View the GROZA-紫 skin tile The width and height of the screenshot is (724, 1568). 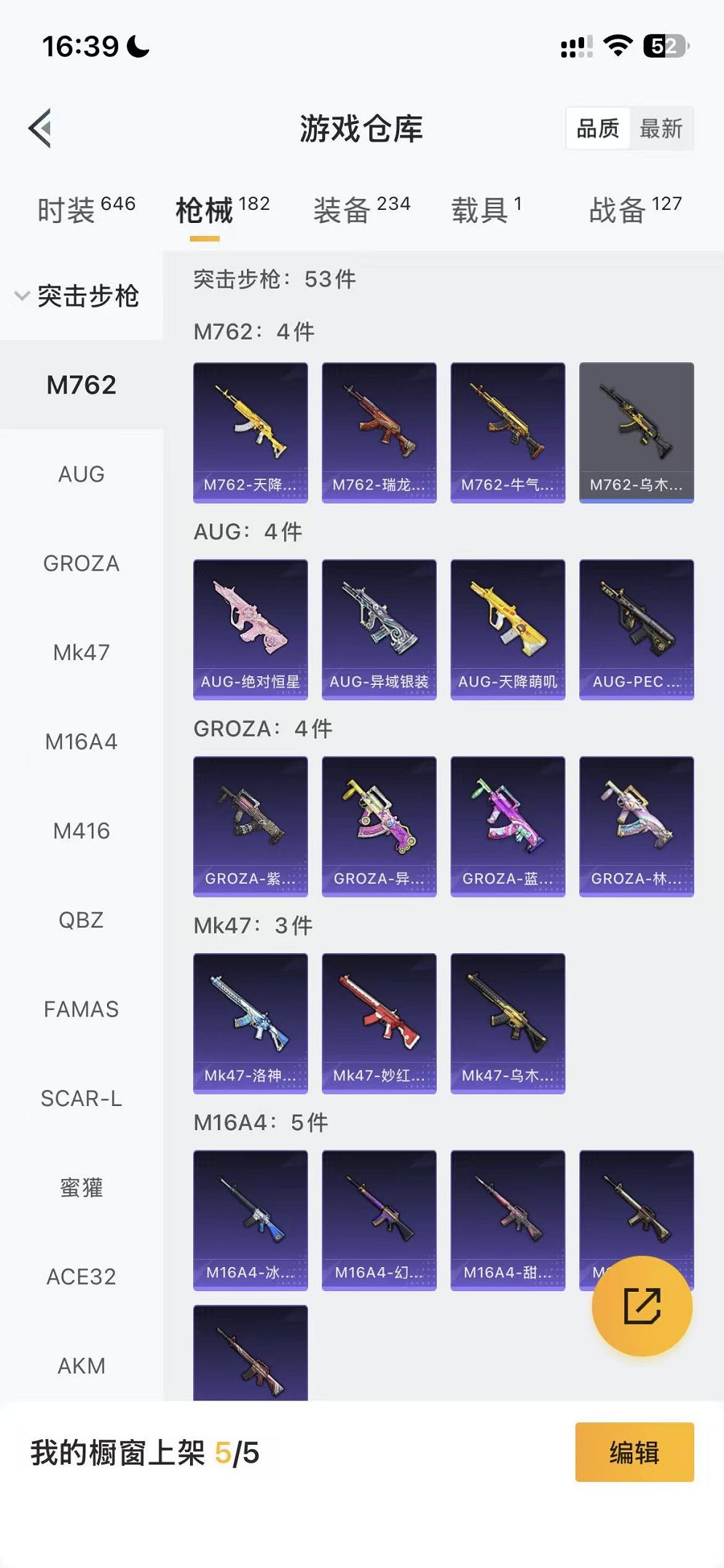tap(250, 826)
